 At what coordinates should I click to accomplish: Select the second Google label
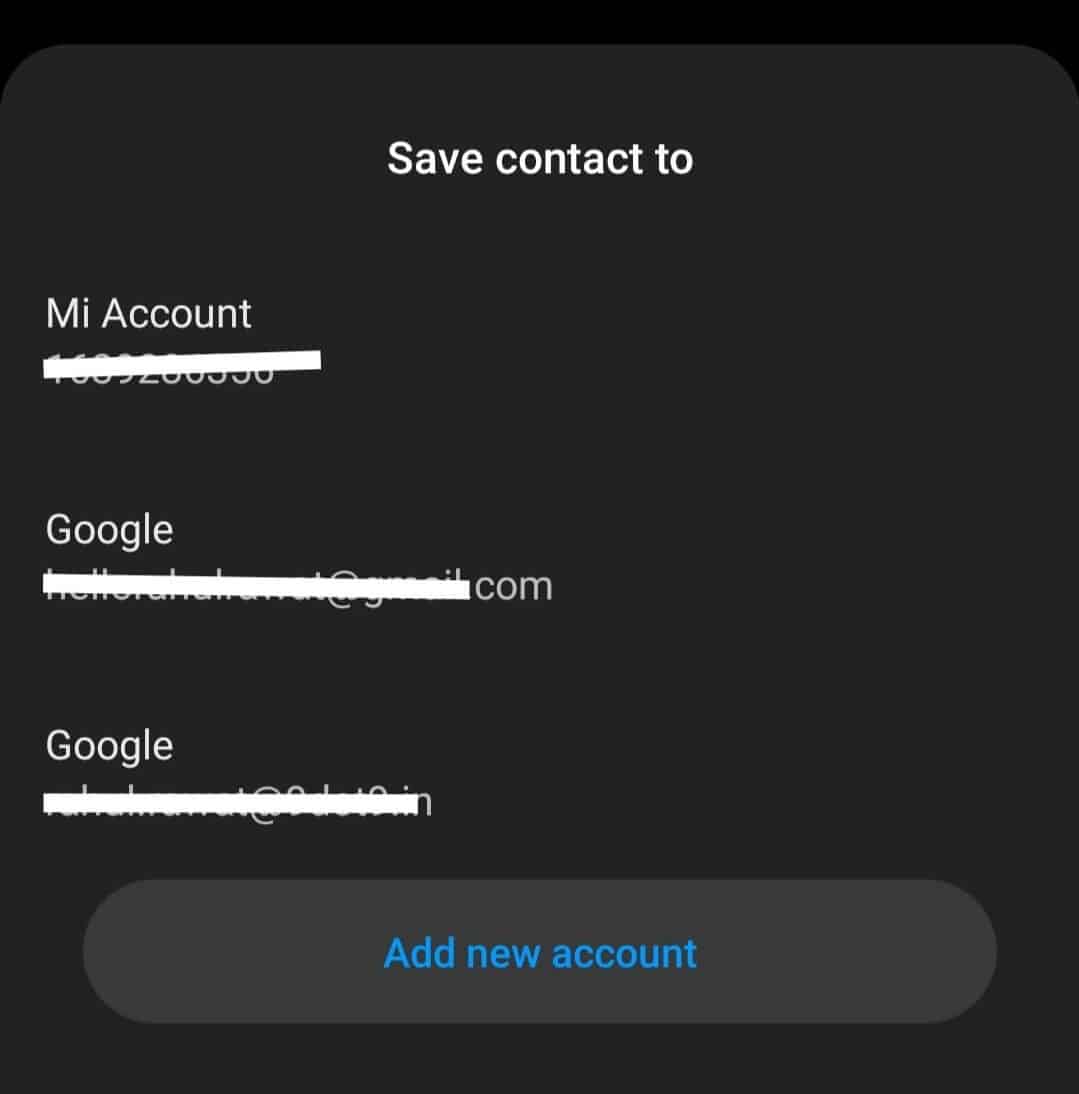coord(109,745)
